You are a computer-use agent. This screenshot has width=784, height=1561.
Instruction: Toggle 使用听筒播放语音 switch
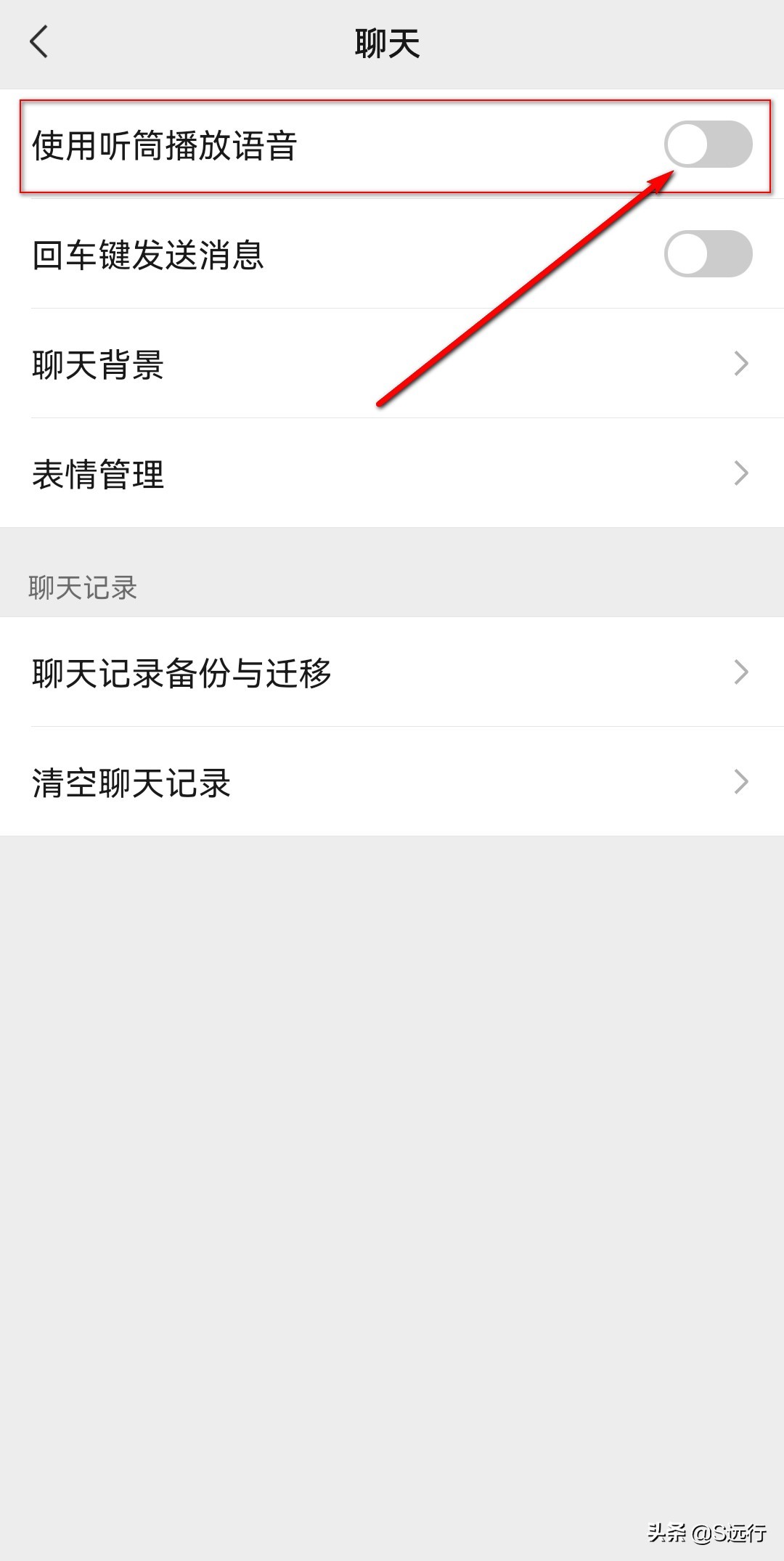708,144
